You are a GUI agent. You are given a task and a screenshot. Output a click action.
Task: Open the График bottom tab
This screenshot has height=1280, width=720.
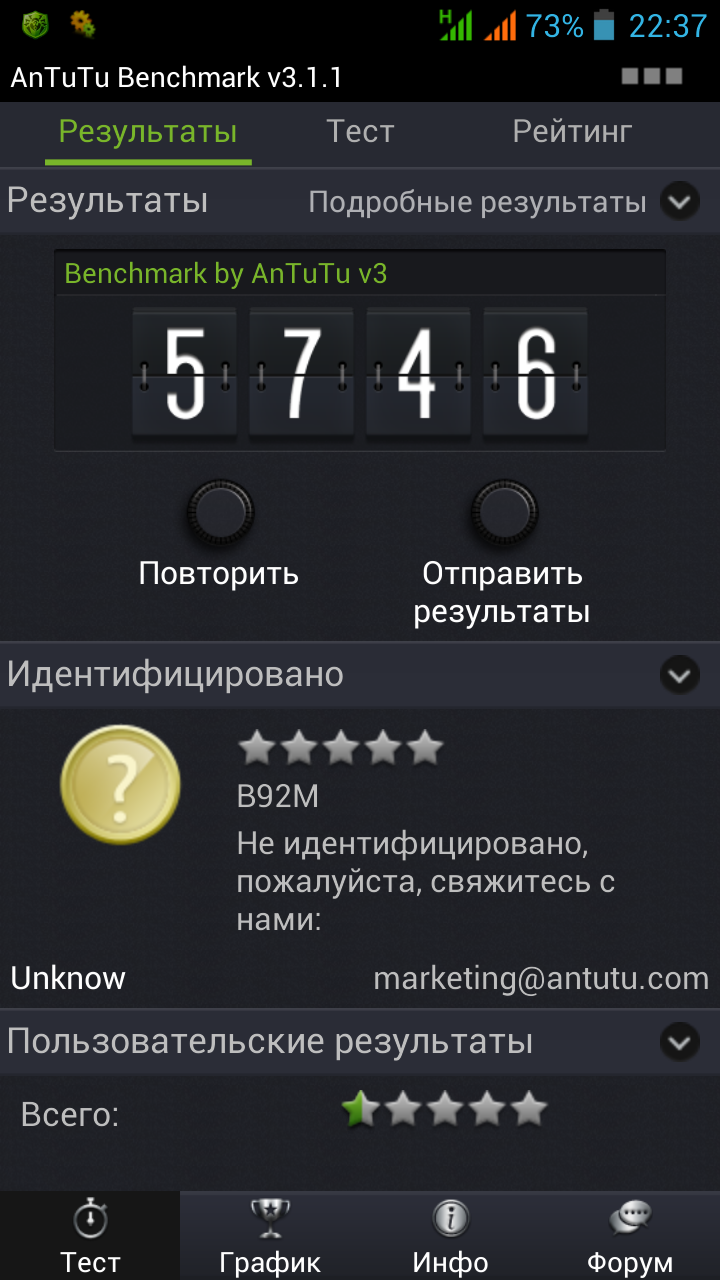(x=270, y=1236)
